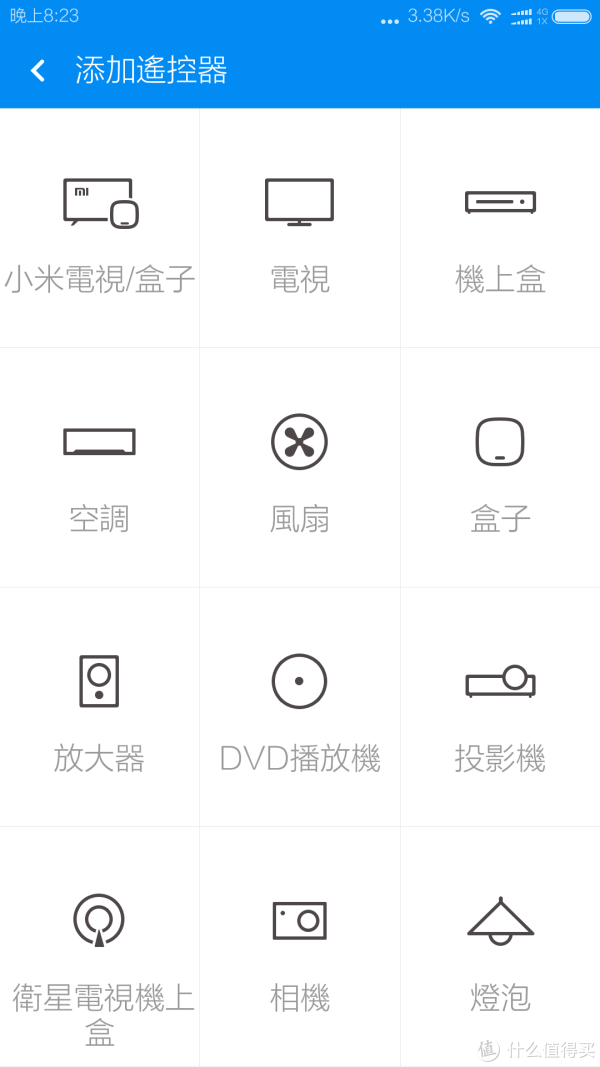Open the 機上盒 option
This screenshot has width=600, height=1067.
click(x=500, y=228)
